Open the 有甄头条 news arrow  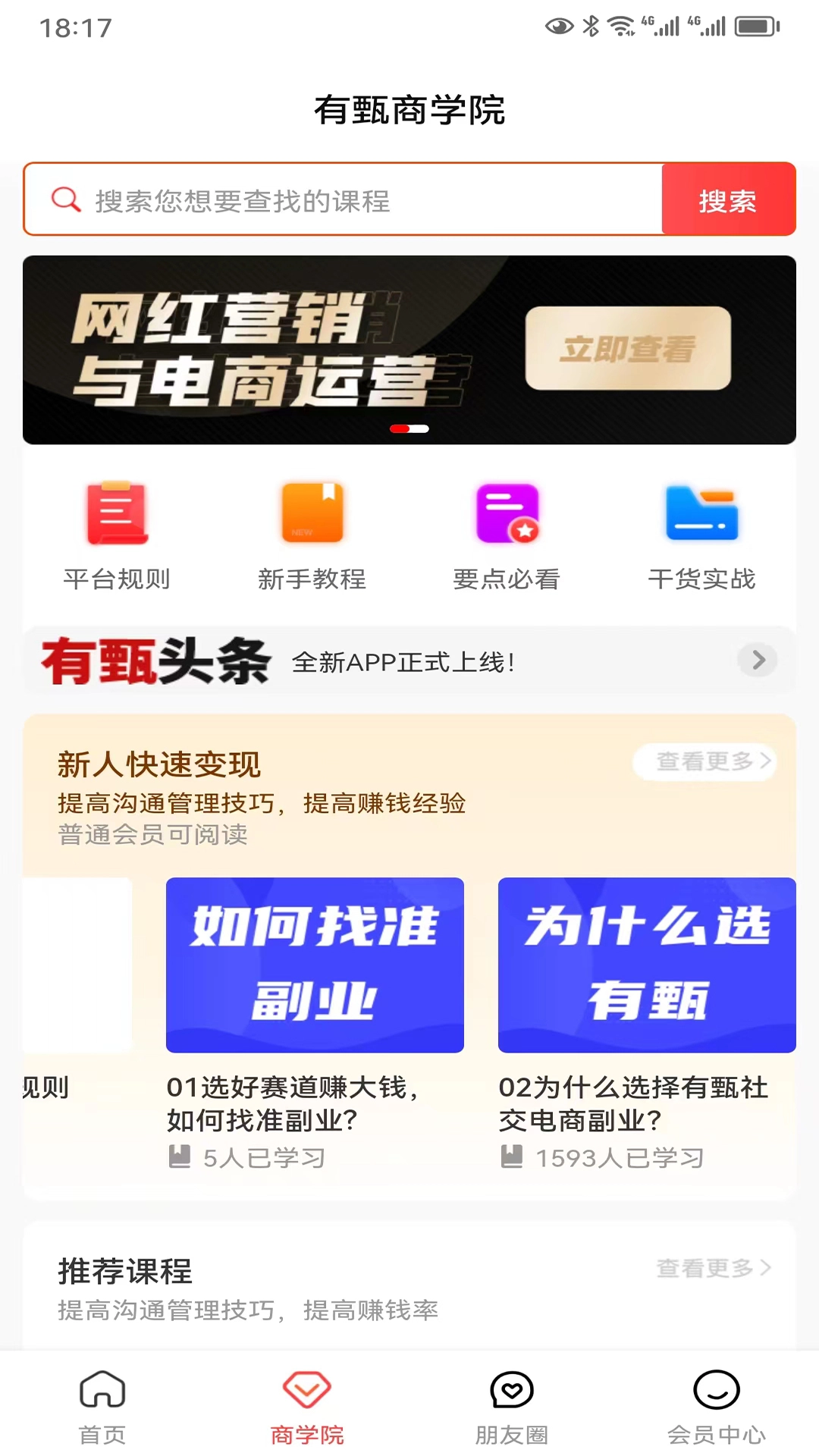[x=758, y=661]
